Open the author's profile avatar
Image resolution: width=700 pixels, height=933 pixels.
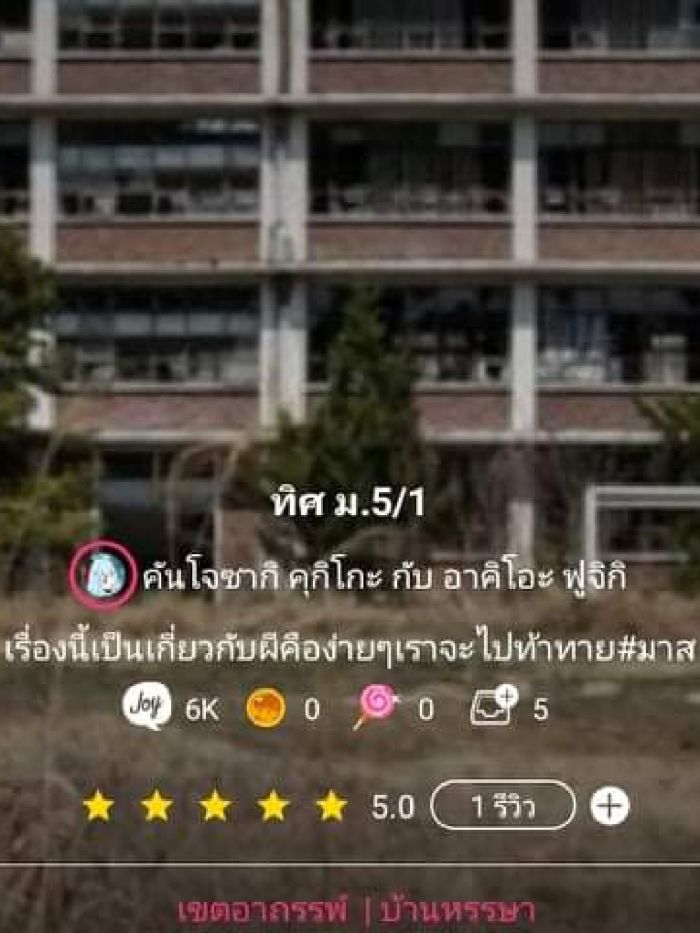(103, 575)
